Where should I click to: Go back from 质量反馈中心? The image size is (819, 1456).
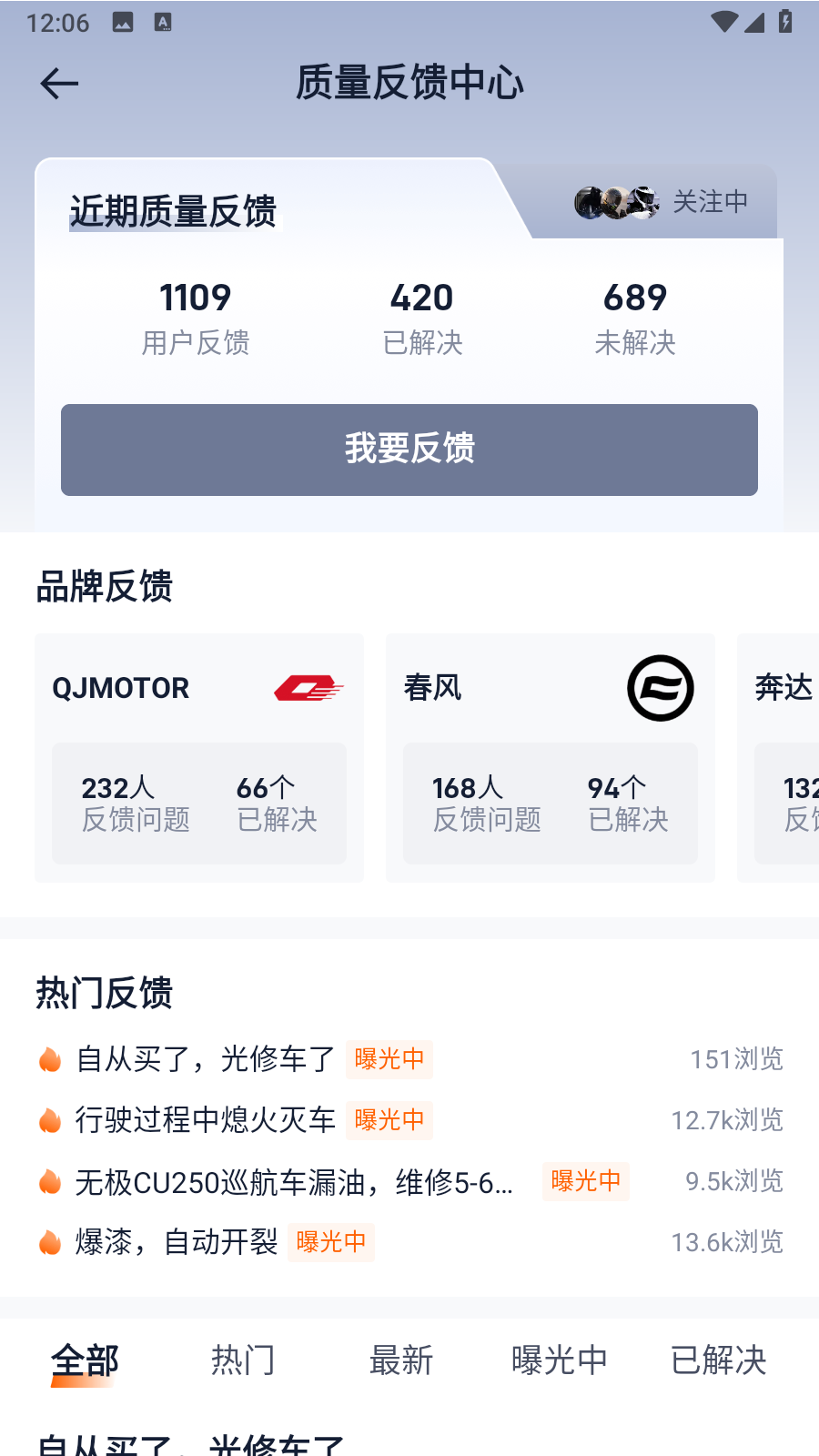[60, 84]
